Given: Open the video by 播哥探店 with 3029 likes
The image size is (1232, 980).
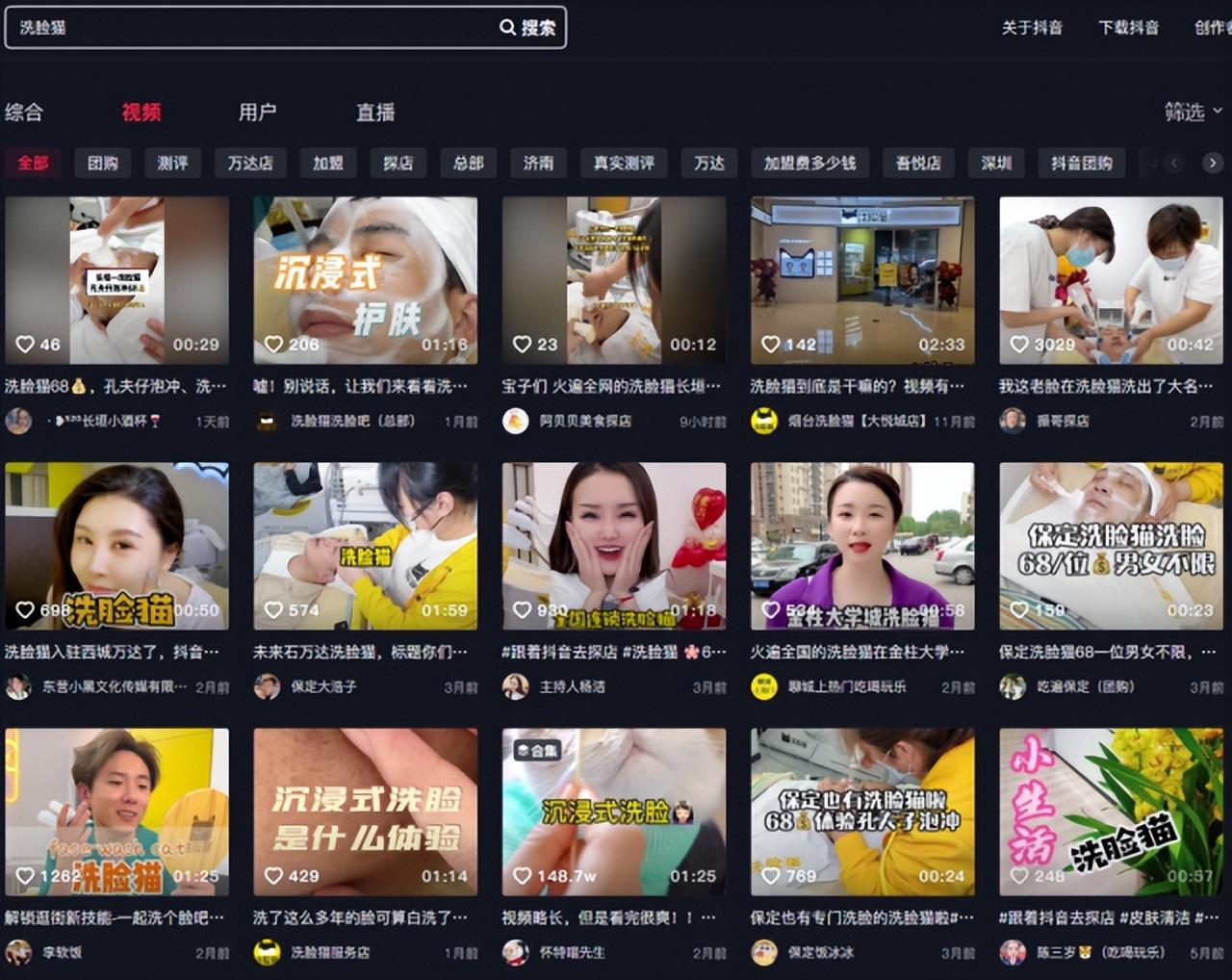Looking at the screenshot, I should point(1111,280).
